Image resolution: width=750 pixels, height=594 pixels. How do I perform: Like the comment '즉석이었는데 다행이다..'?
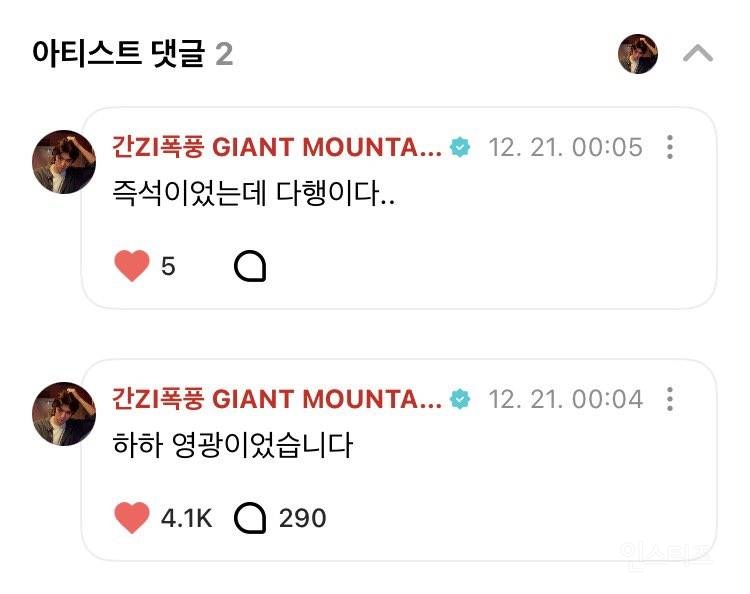pos(132,266)
